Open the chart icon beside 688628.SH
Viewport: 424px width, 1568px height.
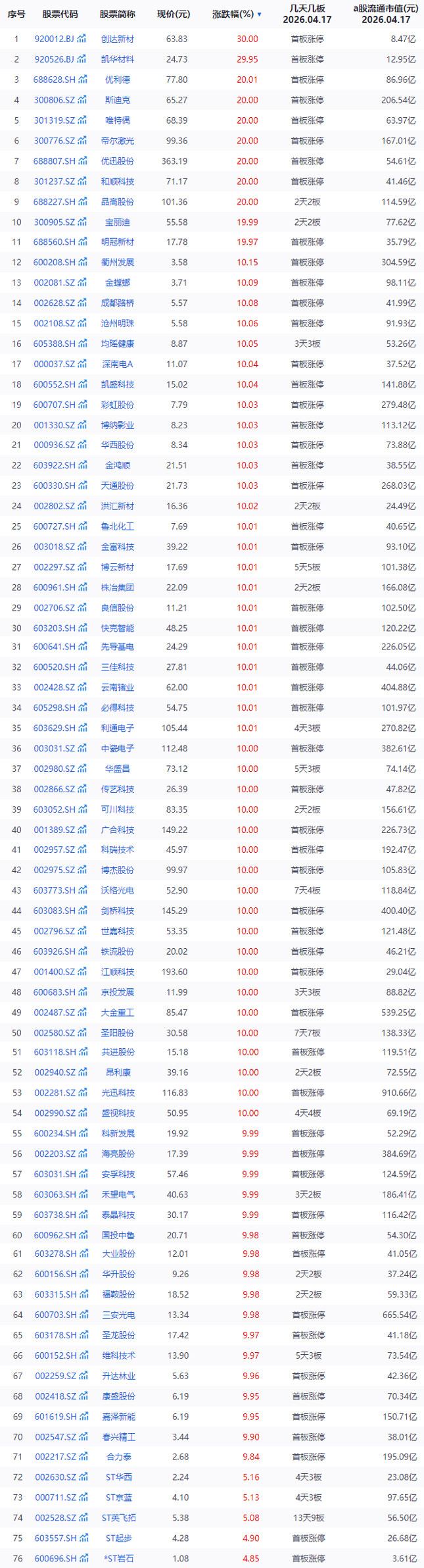[82, 80]
